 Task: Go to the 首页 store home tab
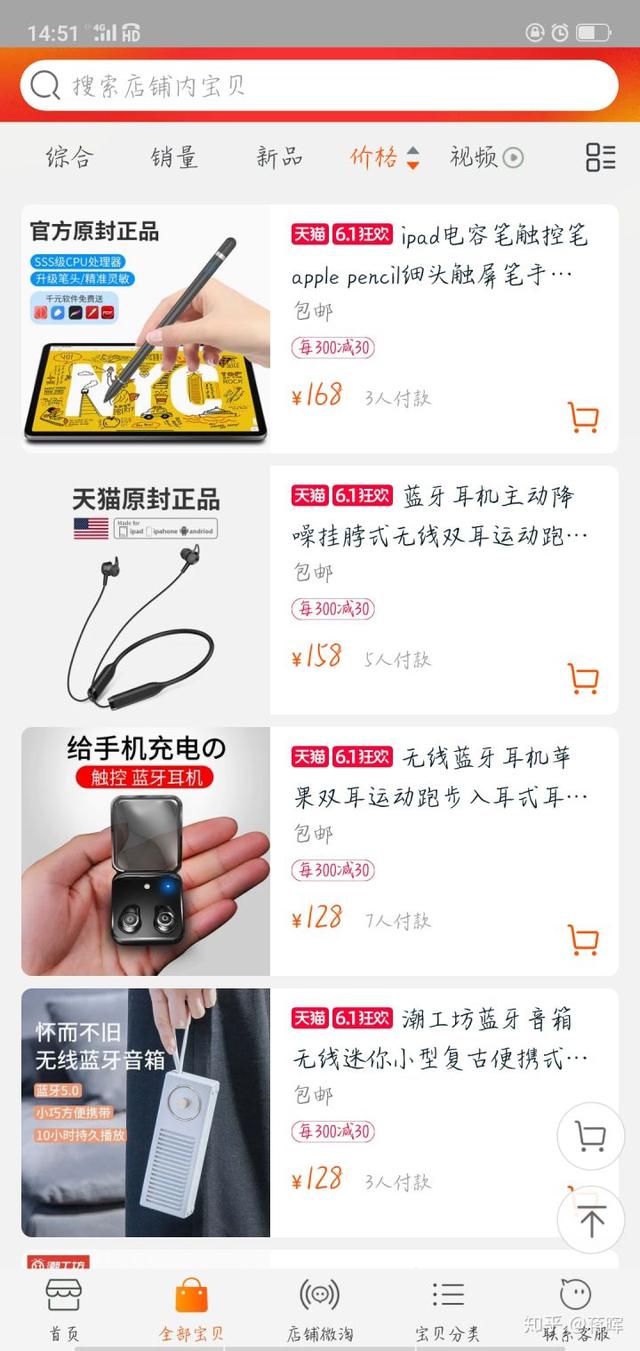tap(64, 1309)
